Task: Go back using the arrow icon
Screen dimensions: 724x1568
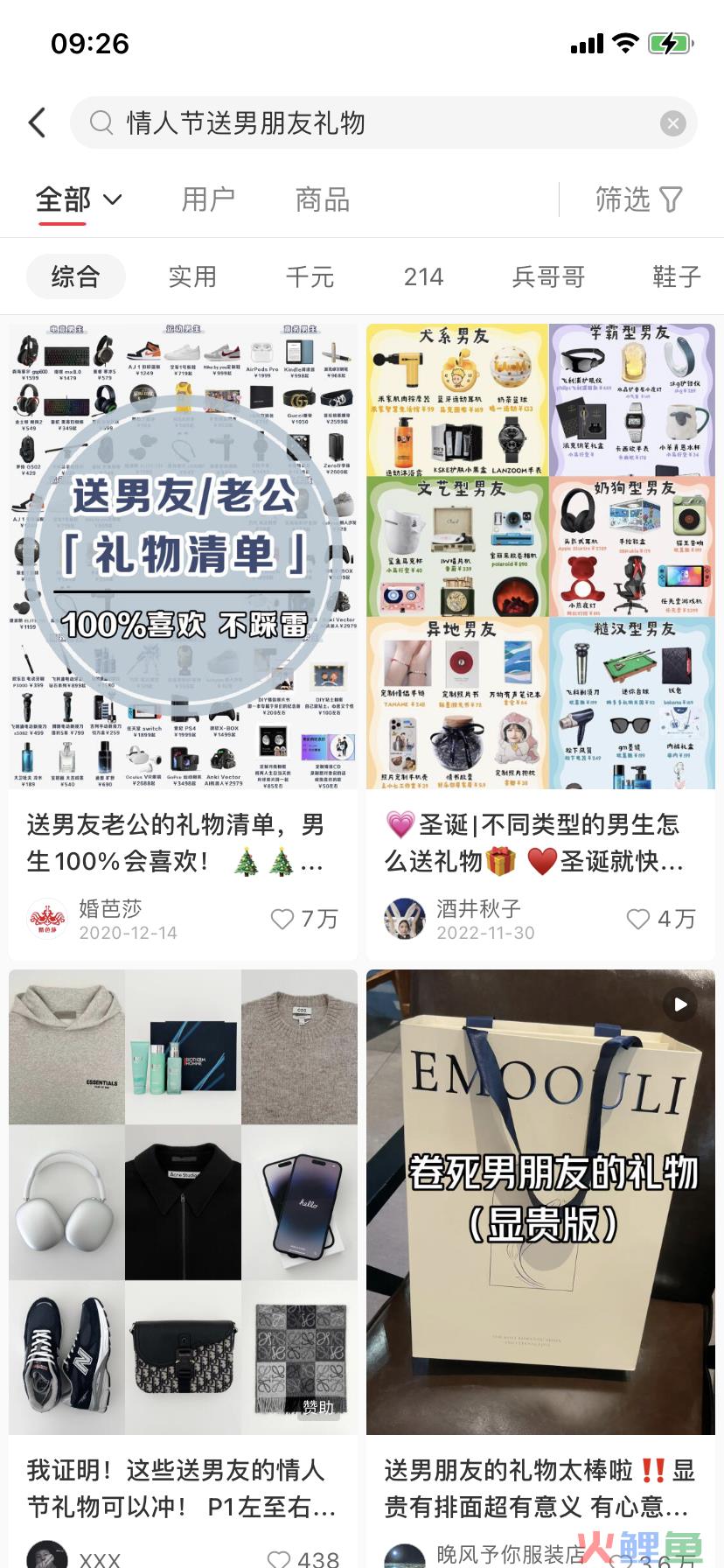Action: point(38,122)
